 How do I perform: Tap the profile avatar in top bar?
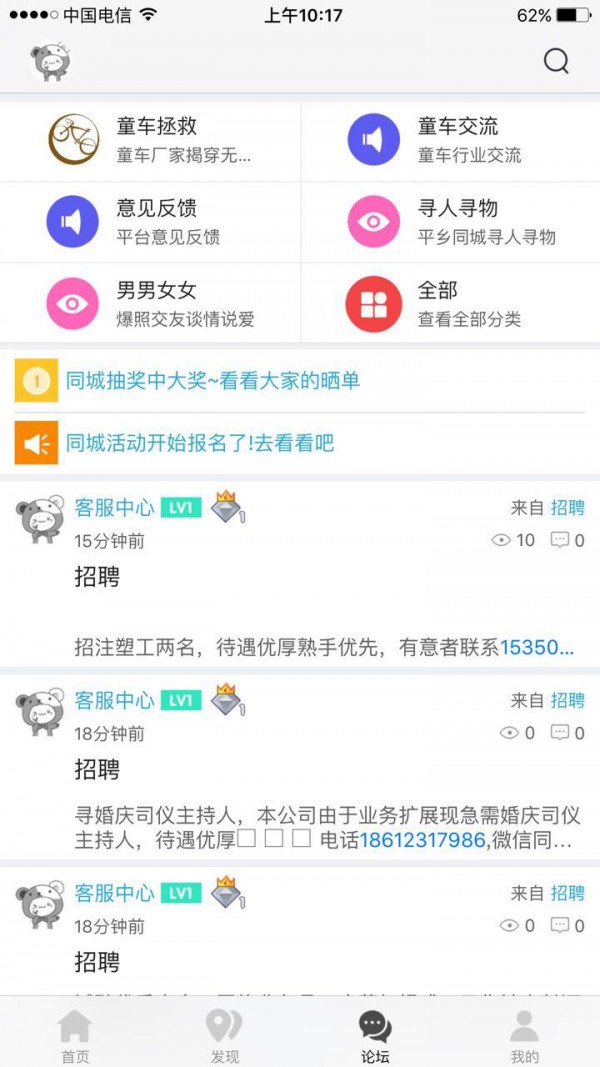(49, 61)
